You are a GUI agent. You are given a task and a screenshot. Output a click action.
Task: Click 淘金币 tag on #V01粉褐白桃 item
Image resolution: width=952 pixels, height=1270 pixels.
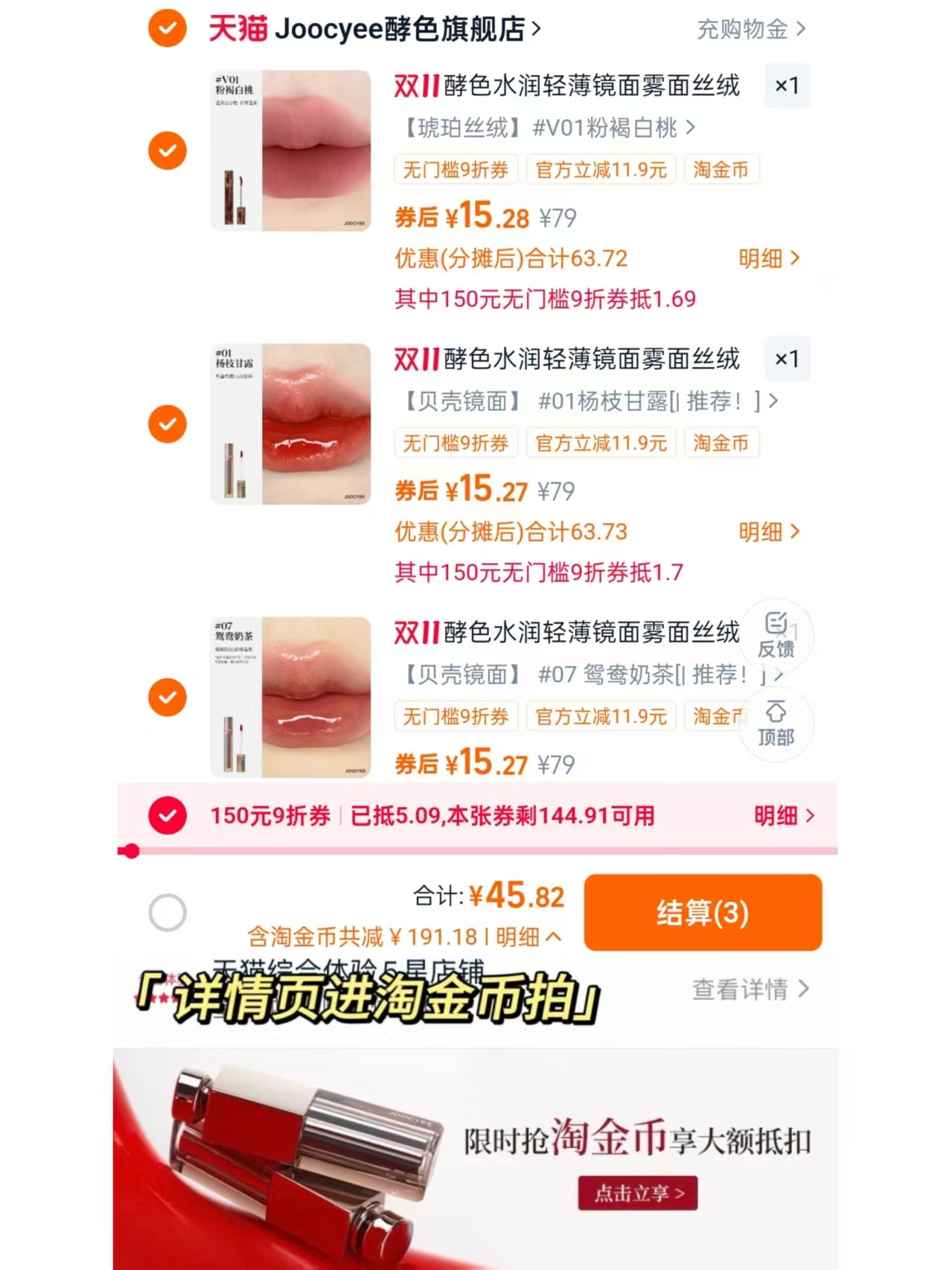pos(720,170)
